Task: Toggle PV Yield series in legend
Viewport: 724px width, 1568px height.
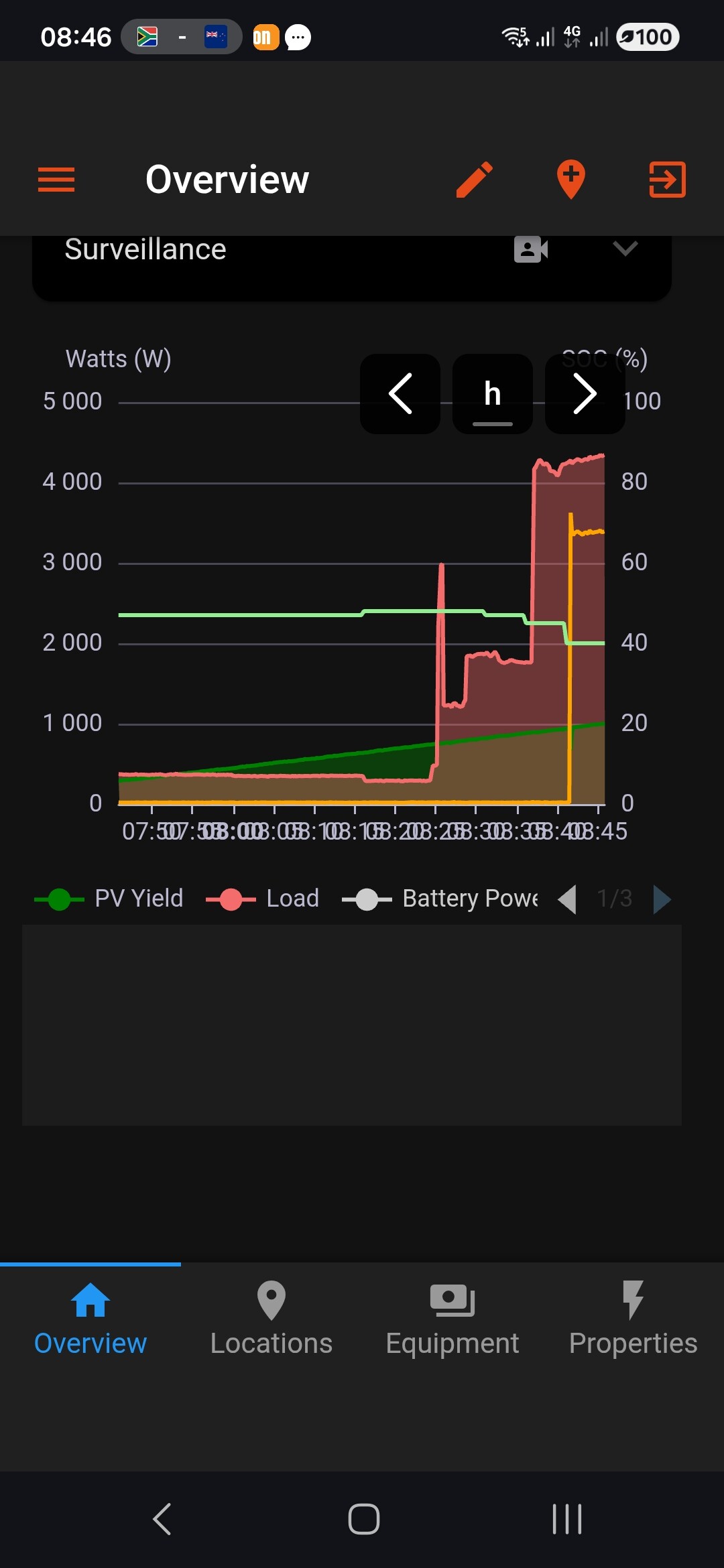Action: click(109, 899)
